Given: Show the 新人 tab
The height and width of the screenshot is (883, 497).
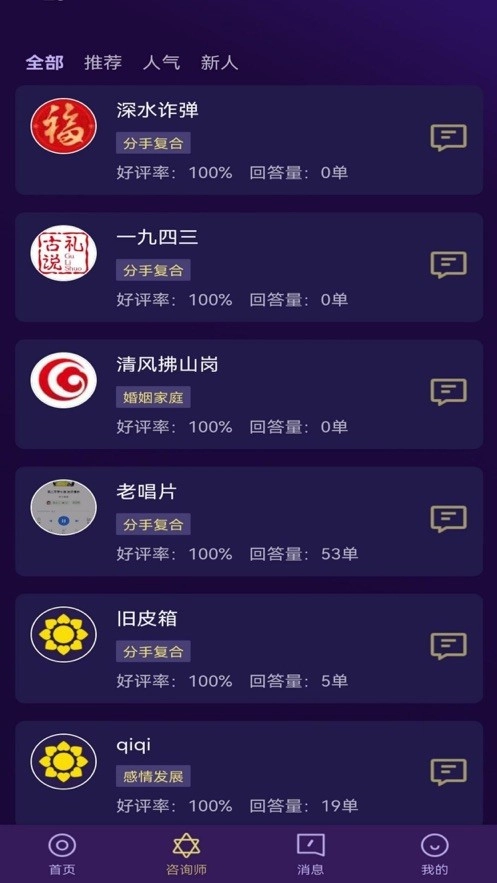Looking at the screenshot, I should point(219,63).
